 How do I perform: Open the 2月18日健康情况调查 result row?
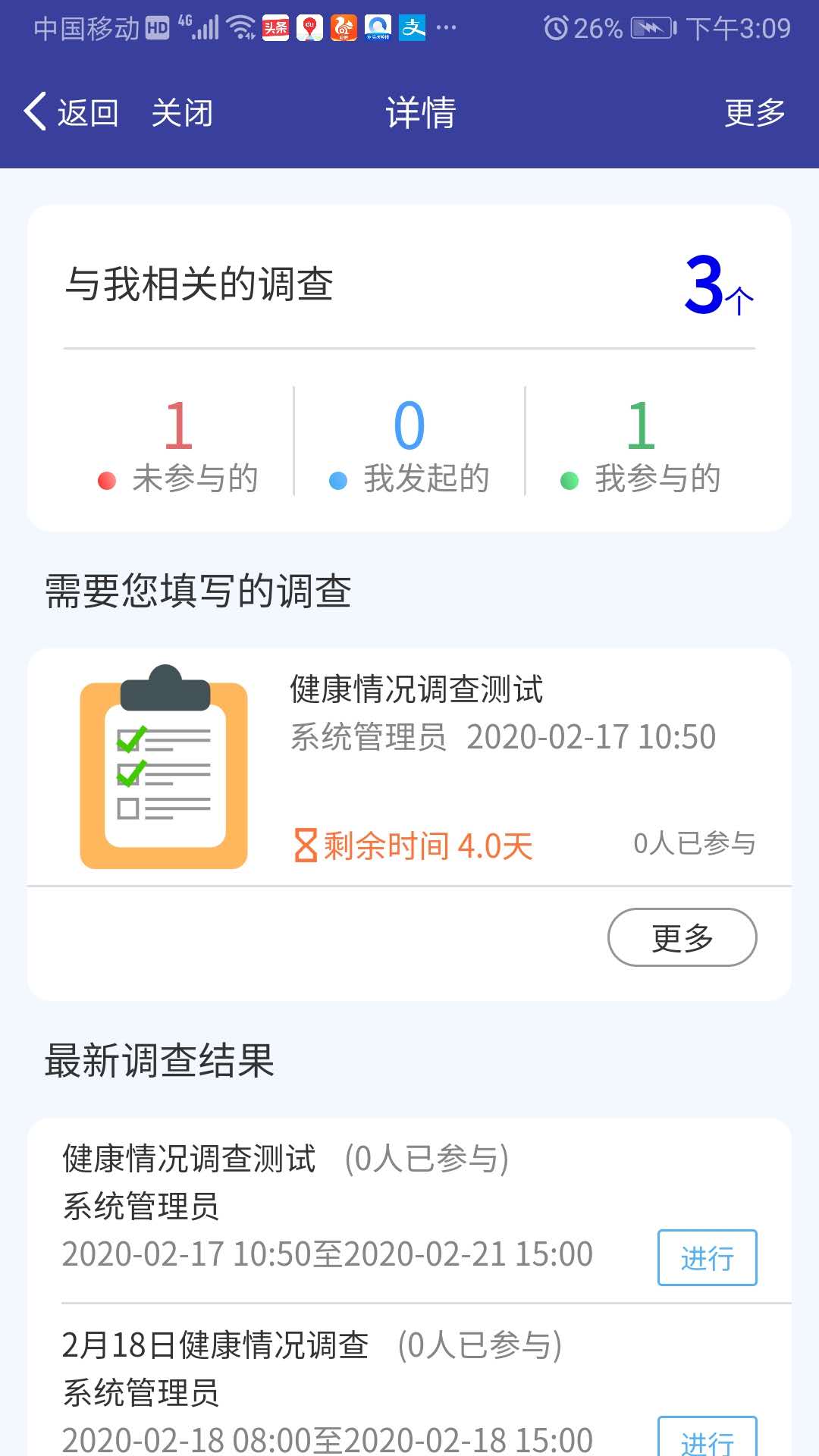tap(409, 1382)
